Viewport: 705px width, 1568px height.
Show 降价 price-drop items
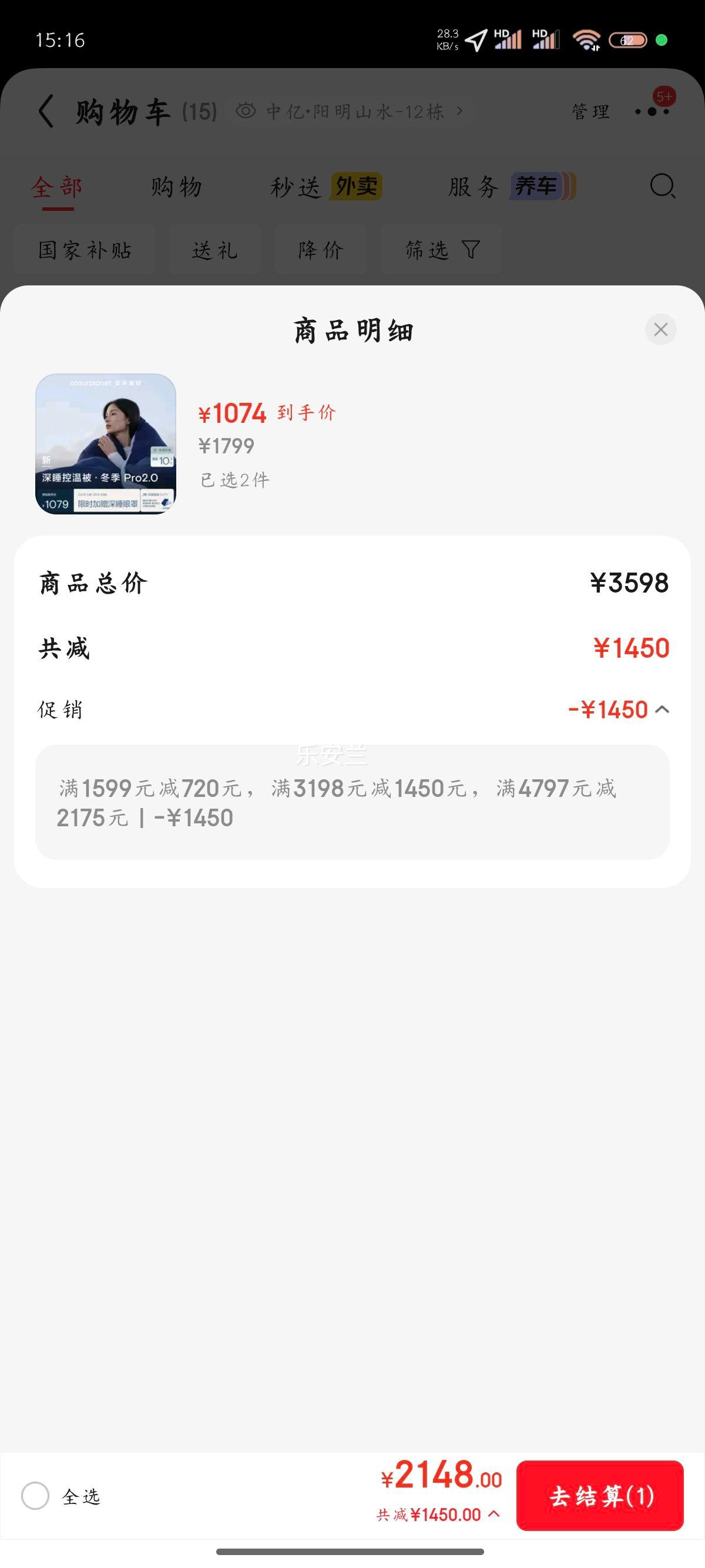click(x=321, y=250)
